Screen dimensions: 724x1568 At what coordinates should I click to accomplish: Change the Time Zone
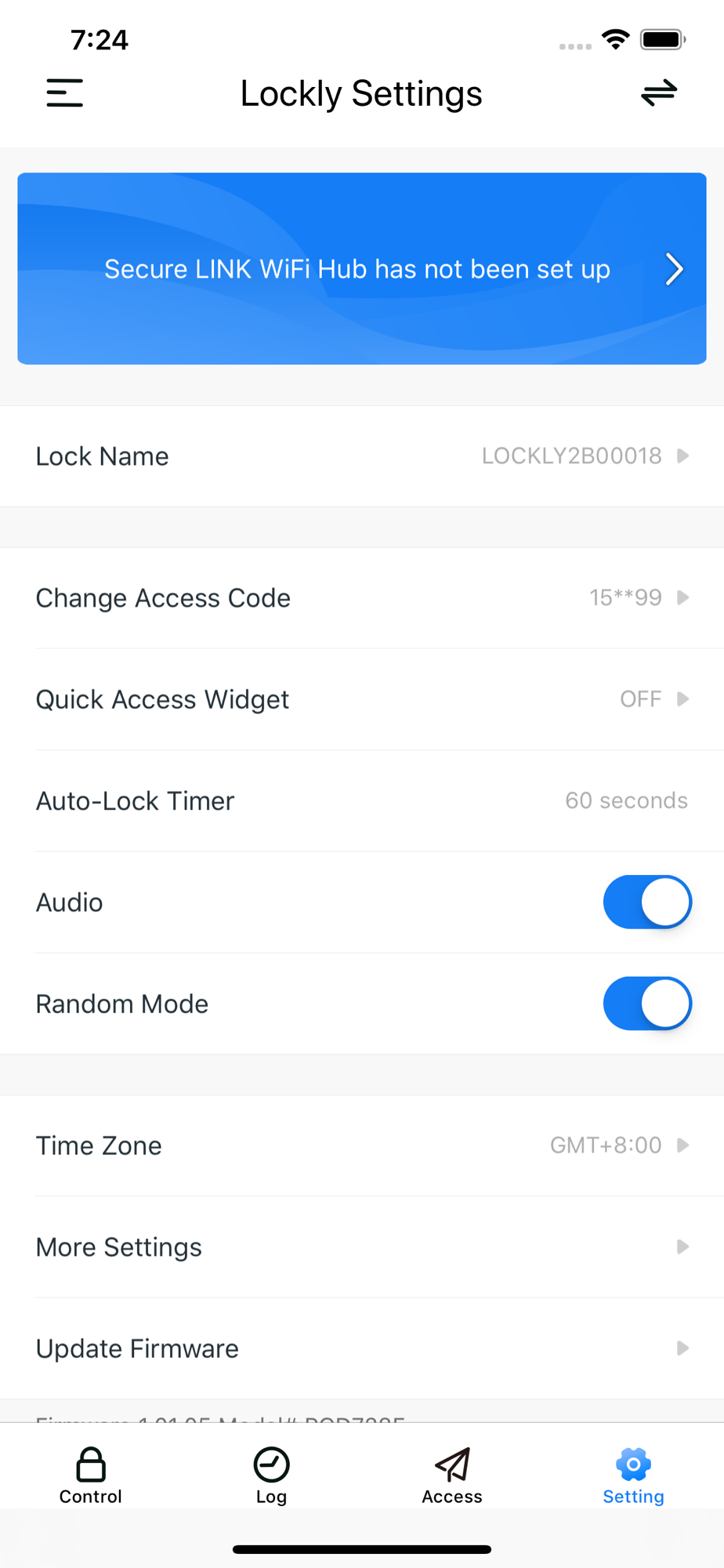[x=362, y=1145]
